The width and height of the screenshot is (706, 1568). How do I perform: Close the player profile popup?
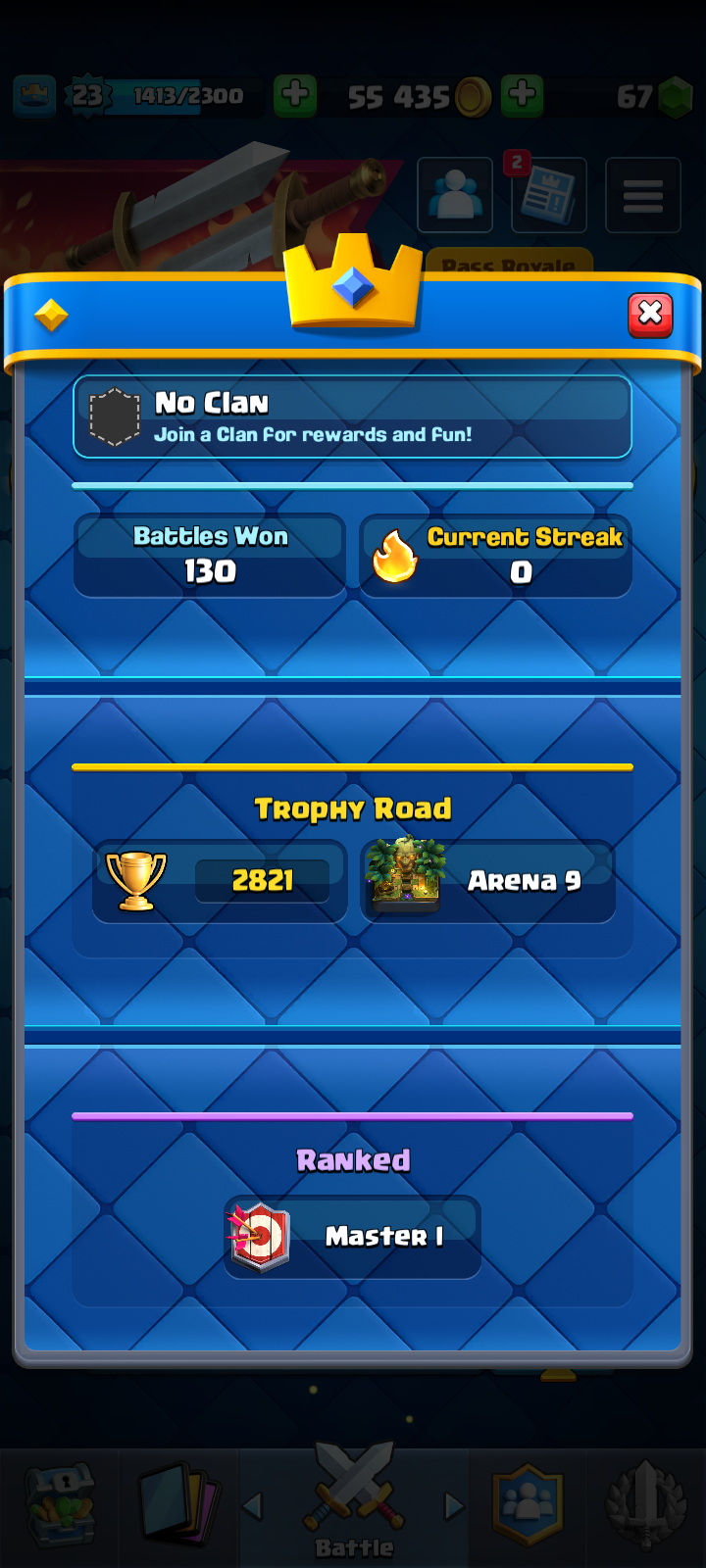coord(650,315)
